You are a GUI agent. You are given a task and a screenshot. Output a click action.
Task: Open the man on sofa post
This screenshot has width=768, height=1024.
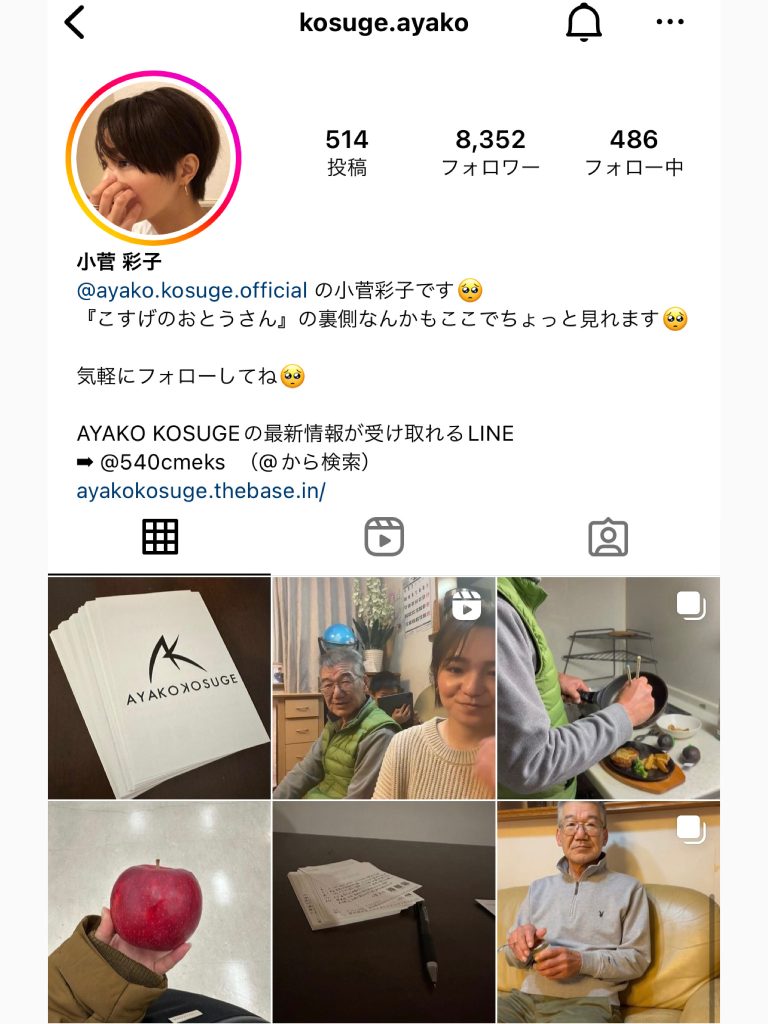coord(608,912)
